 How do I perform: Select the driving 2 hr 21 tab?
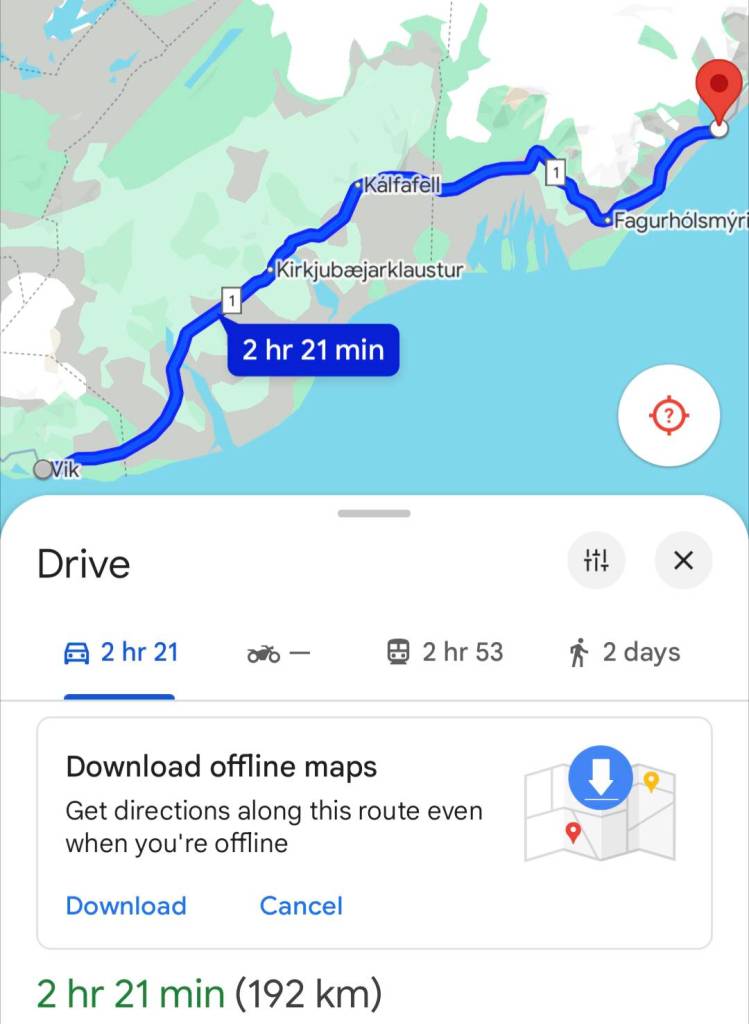coord(120,653)
